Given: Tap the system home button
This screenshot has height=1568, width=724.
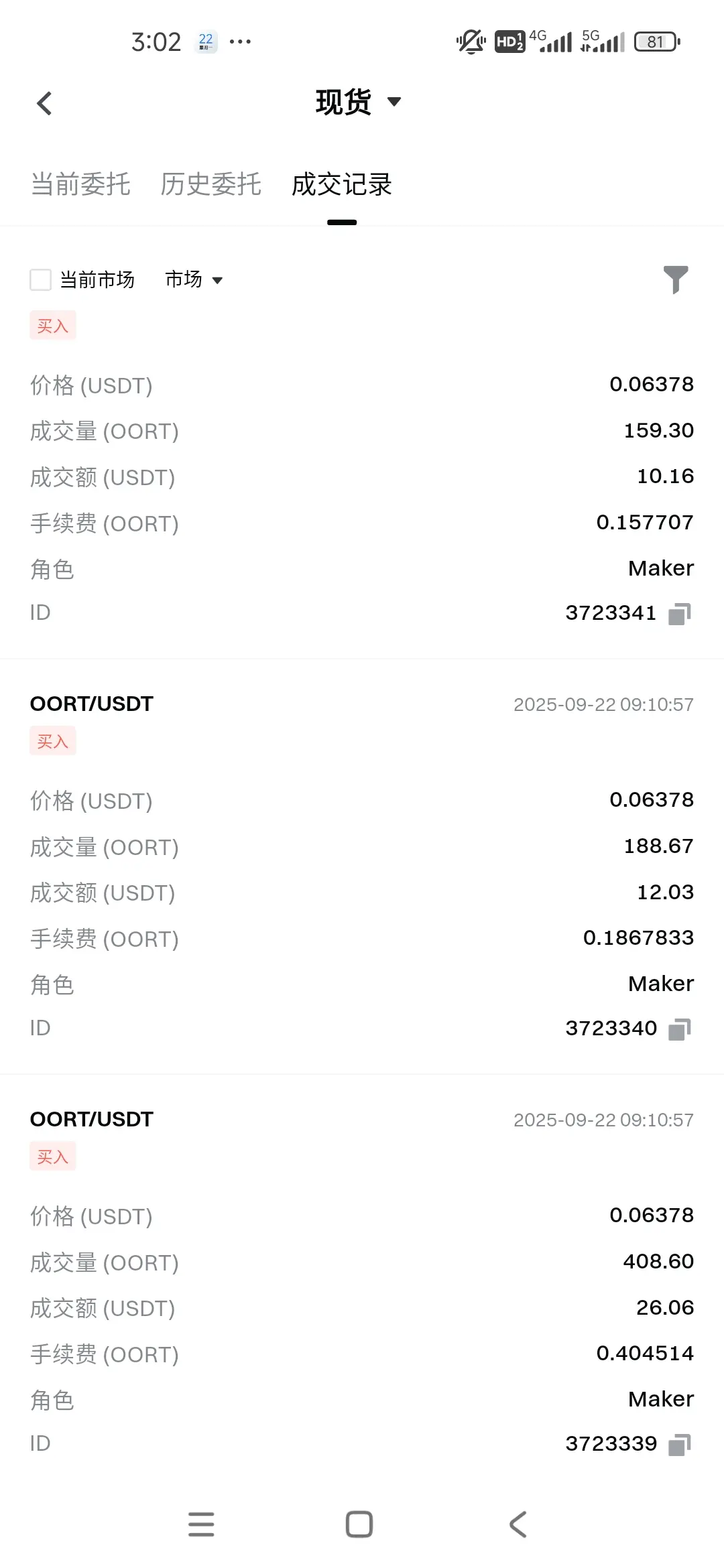Looking at the screenshot, I should [359, 1524].
